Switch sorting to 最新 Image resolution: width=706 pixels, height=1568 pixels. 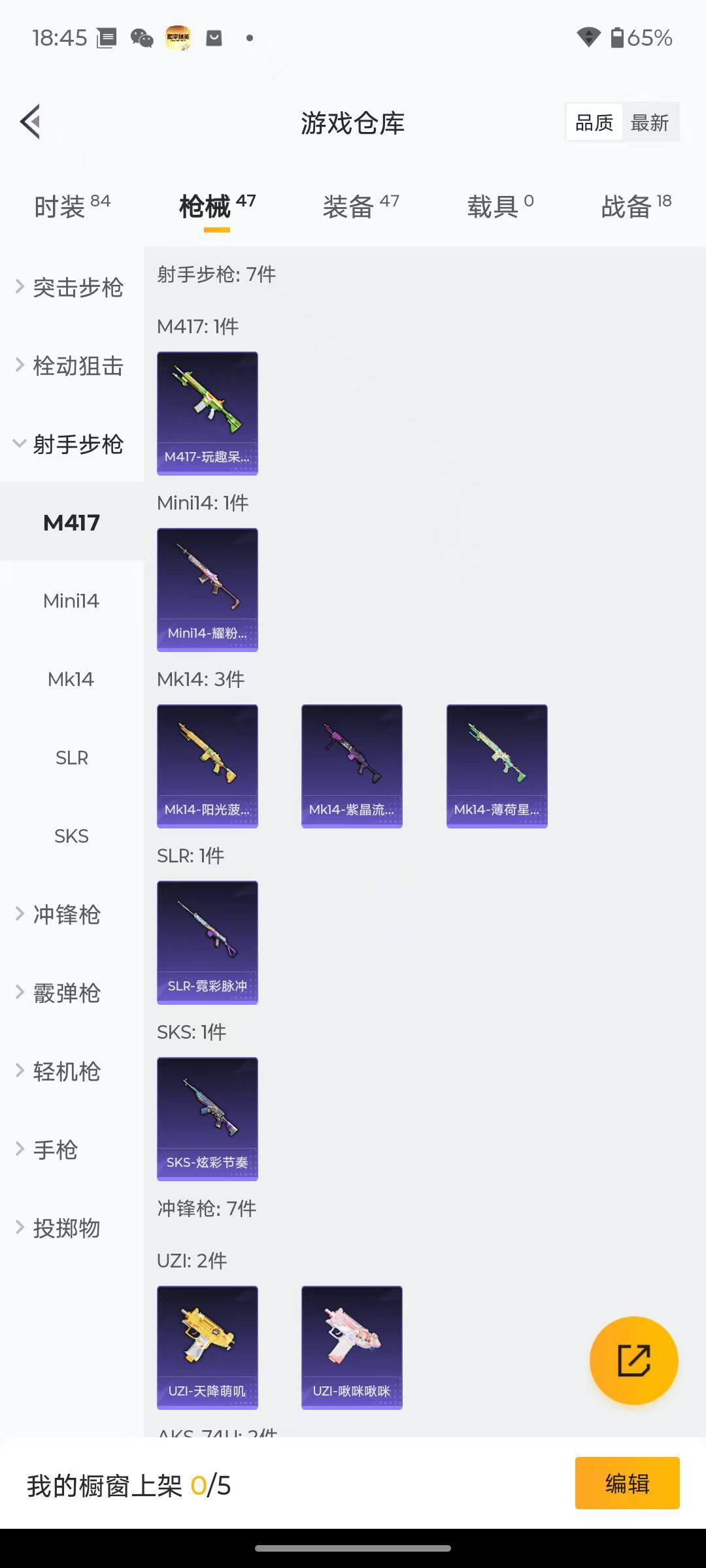[x=649, y=122]
